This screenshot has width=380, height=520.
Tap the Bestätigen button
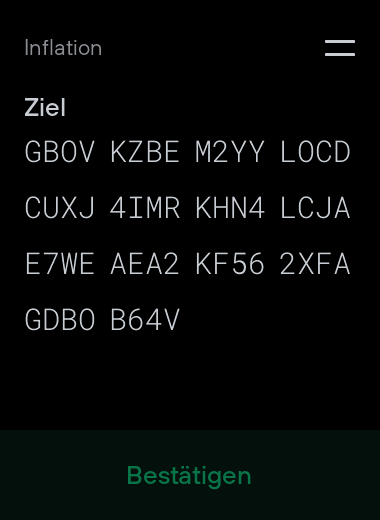tap(190, 475)
